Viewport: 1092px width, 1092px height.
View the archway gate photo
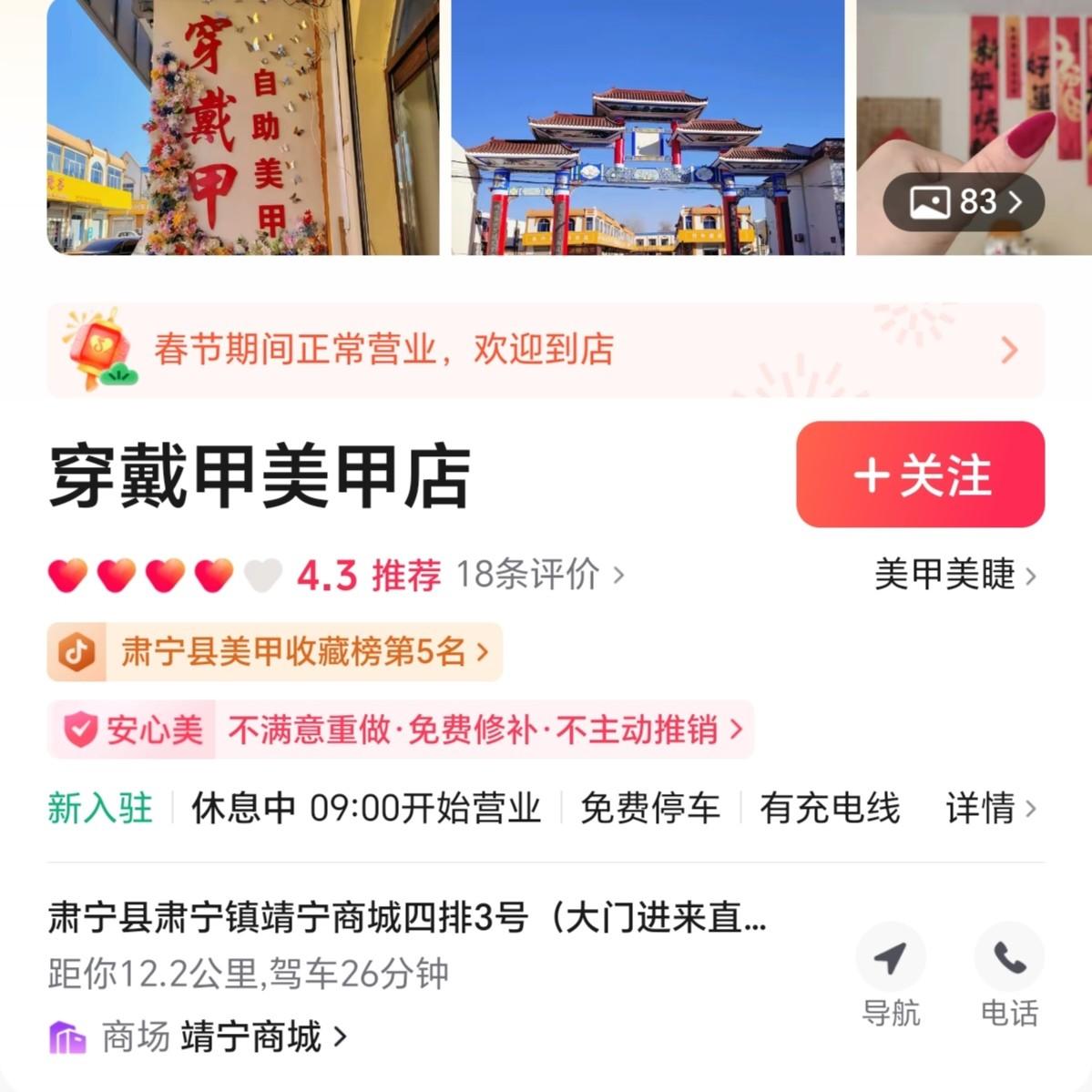(x=648, y=128)
